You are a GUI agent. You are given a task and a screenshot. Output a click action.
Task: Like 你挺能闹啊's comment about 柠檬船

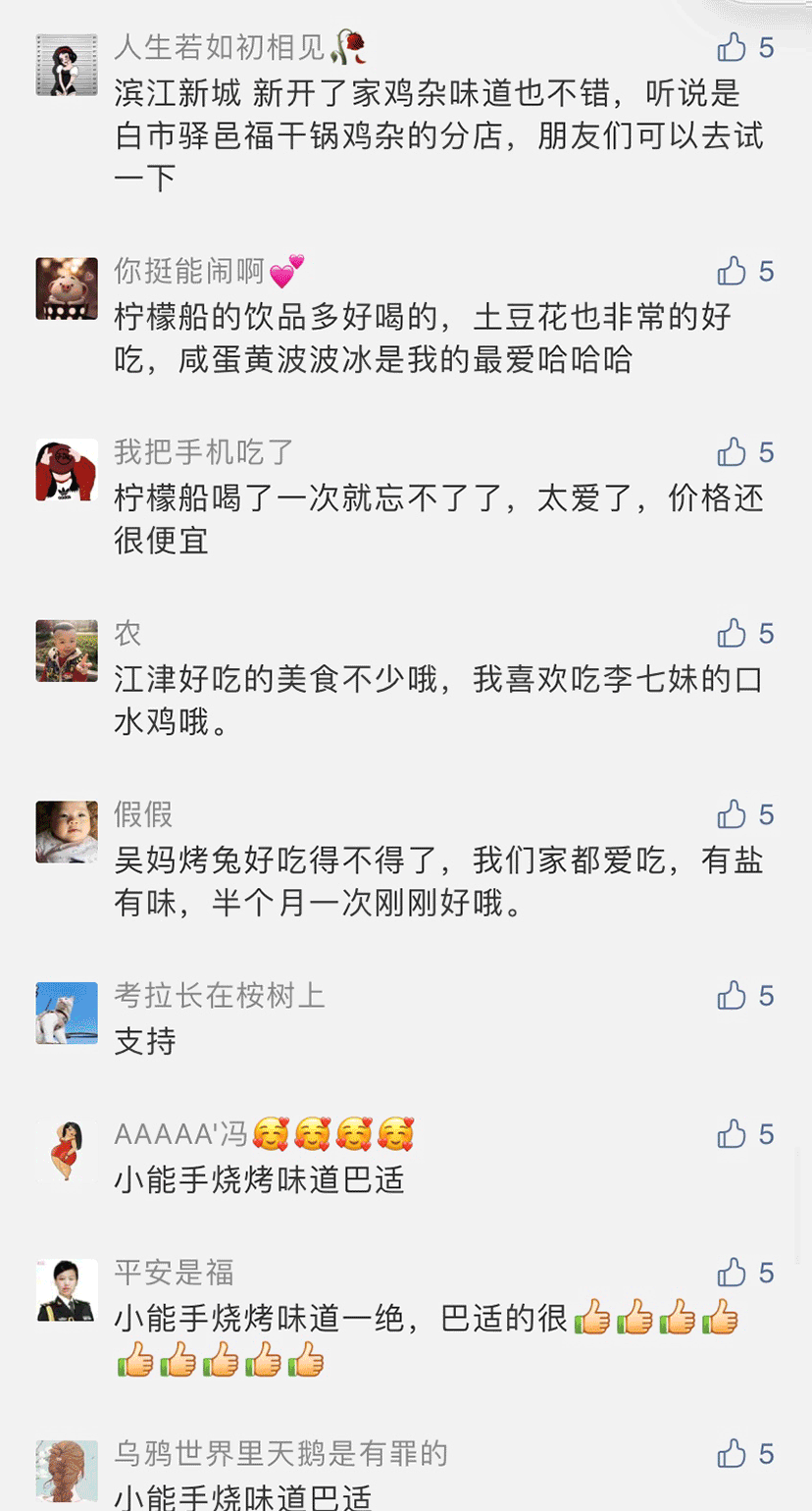point(733,271)
